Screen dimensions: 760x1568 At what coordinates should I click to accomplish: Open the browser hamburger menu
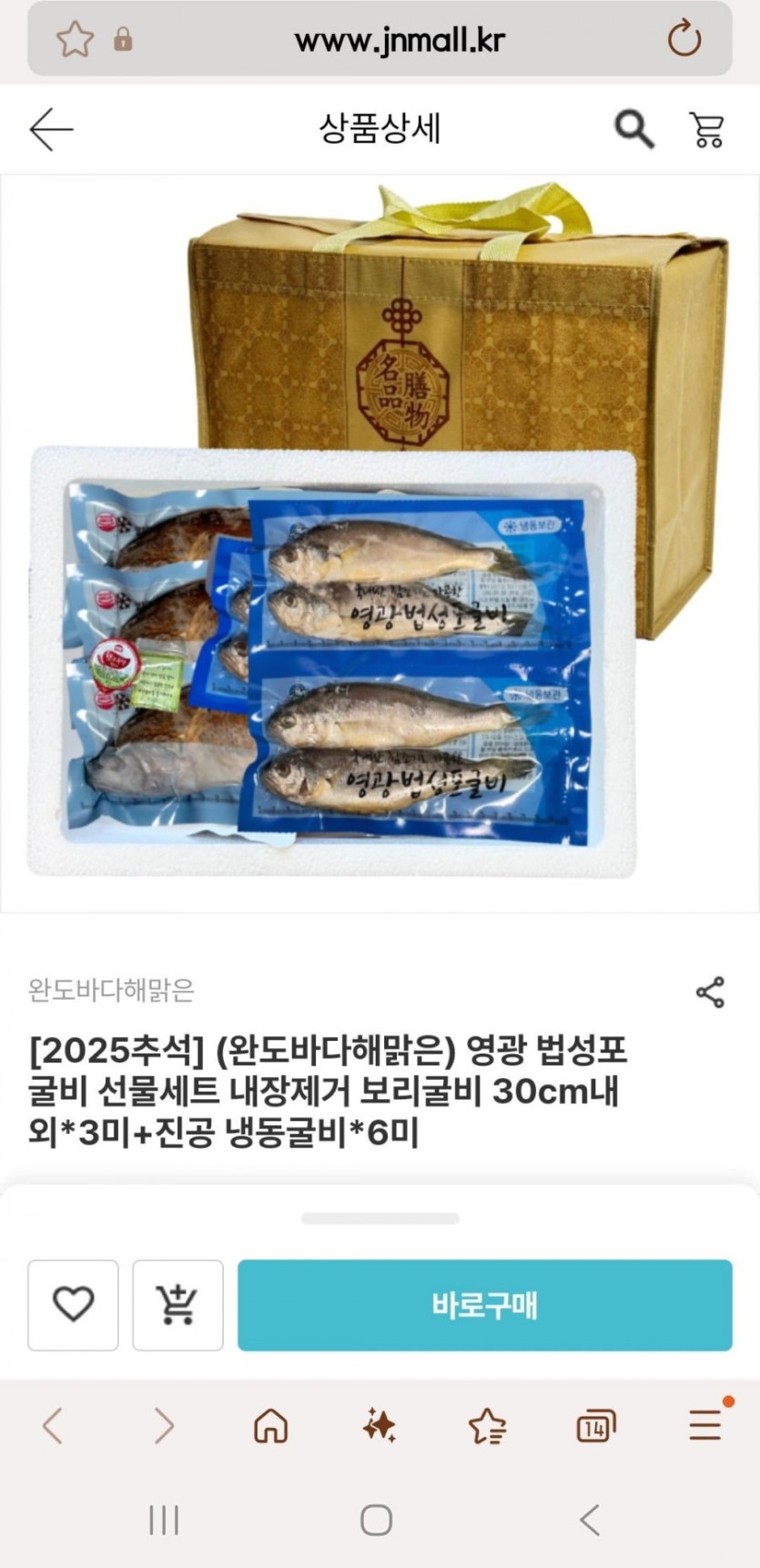click(x=704, y=1425)
